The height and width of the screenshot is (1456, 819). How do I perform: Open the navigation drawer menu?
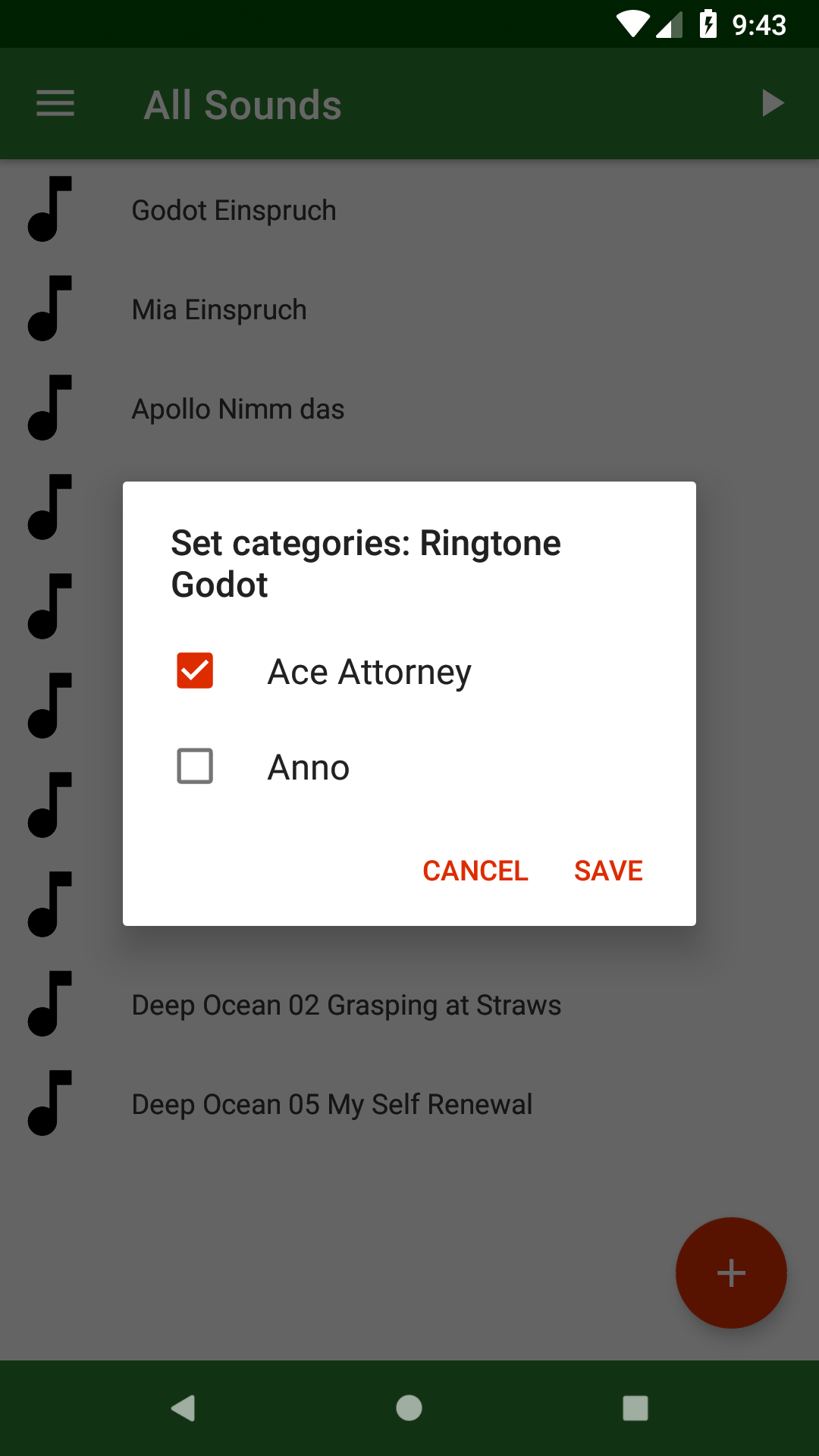pyautogui.click(x=54, y=103)
